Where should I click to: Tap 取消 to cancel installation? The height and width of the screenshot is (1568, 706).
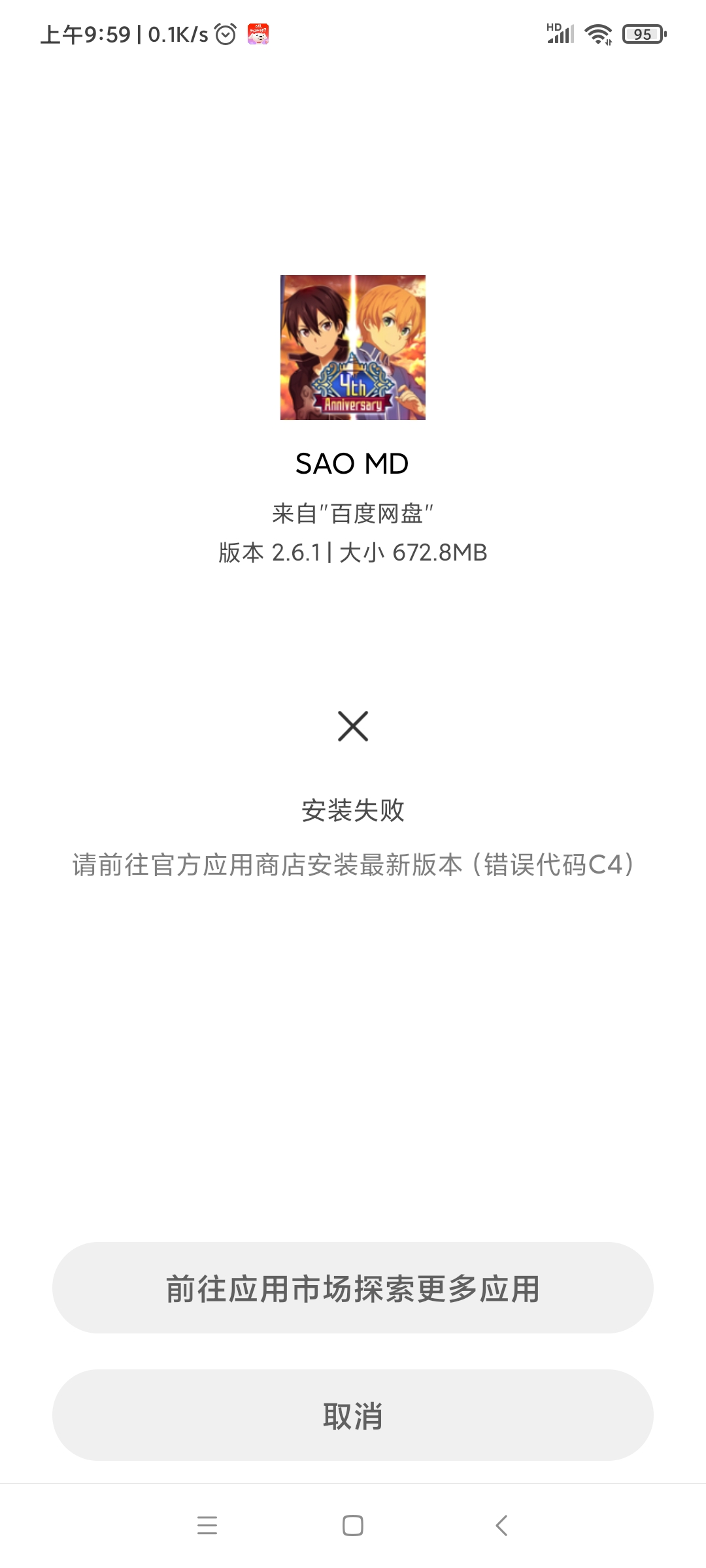pos(353,1416)
